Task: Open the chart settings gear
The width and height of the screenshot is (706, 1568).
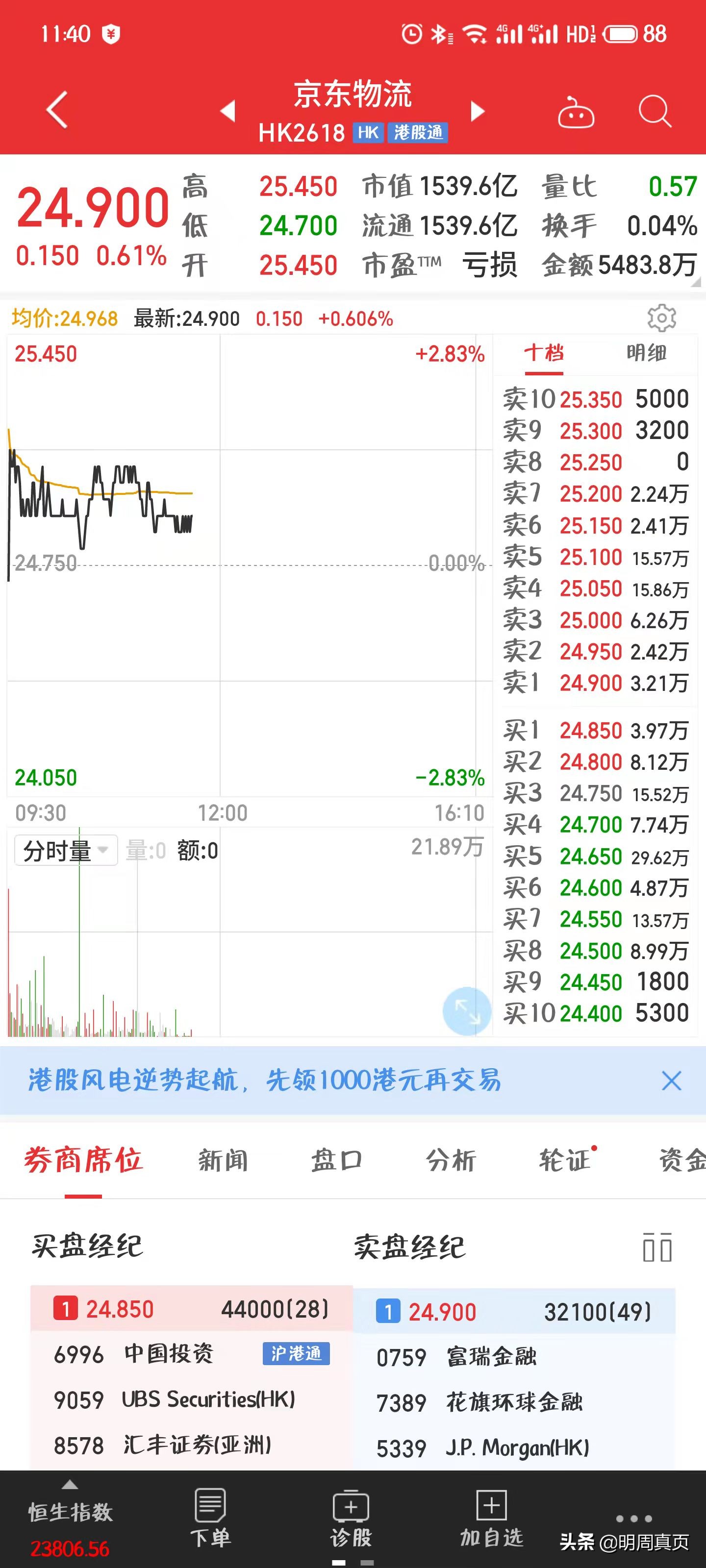Action: [x=661, y=318]
